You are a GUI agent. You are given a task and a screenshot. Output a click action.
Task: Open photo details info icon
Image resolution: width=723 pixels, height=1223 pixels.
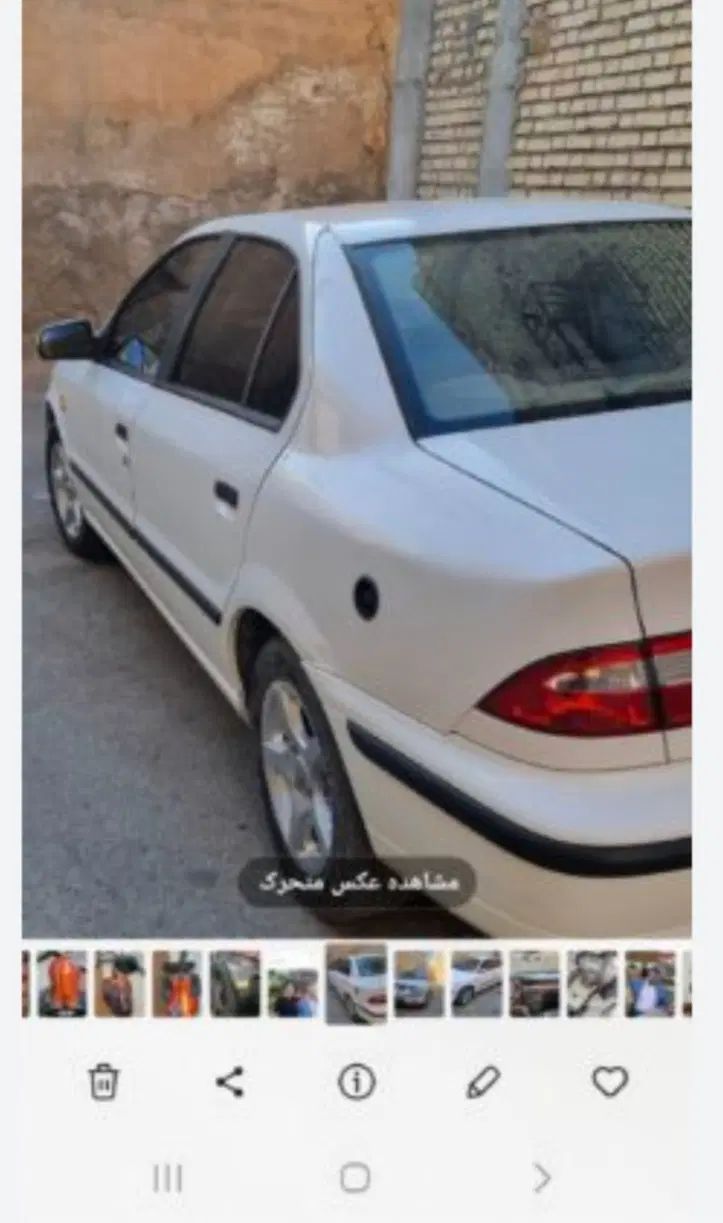point(356,1082)
